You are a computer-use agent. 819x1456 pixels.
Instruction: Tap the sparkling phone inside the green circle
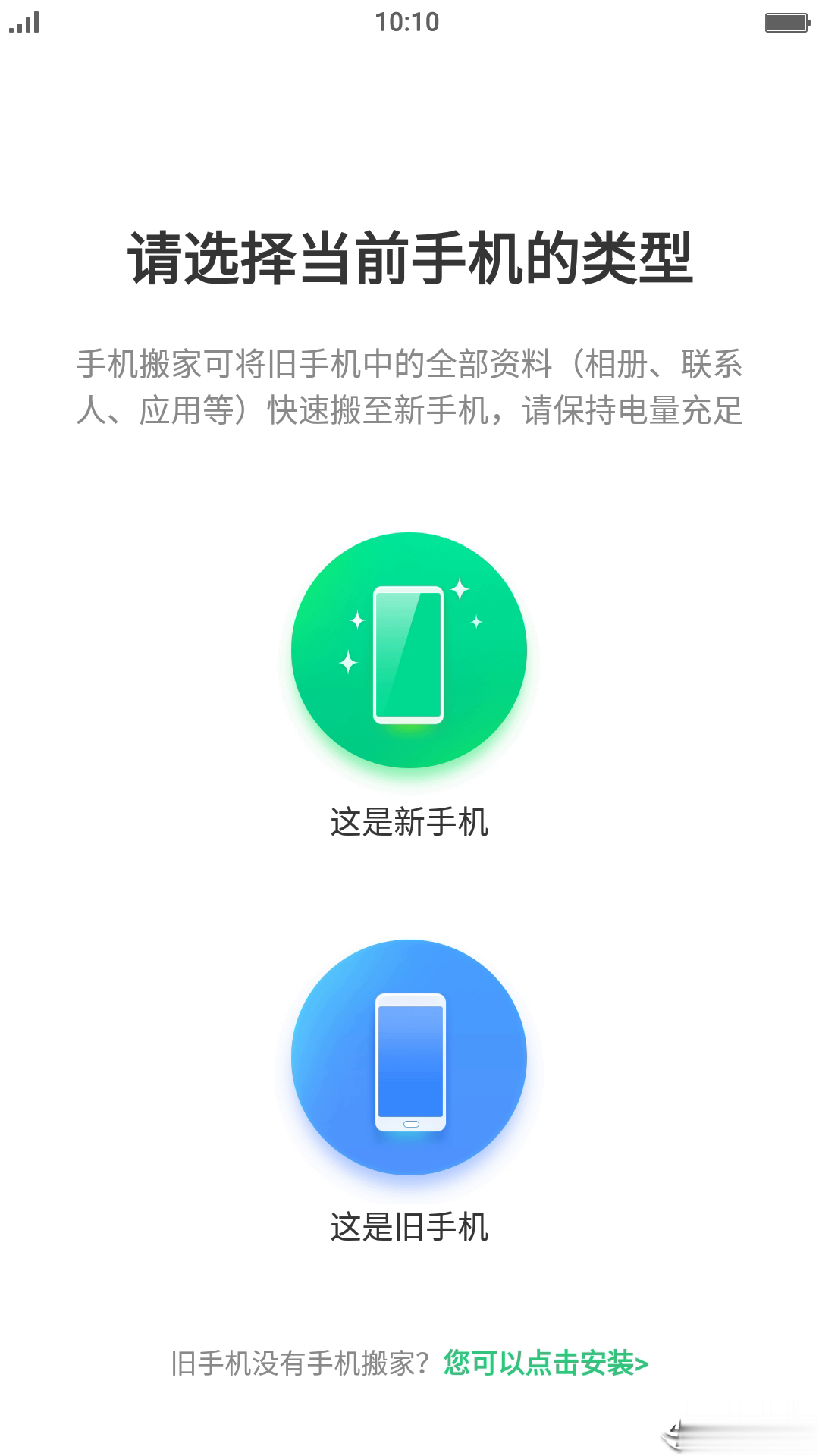[409, 652]
